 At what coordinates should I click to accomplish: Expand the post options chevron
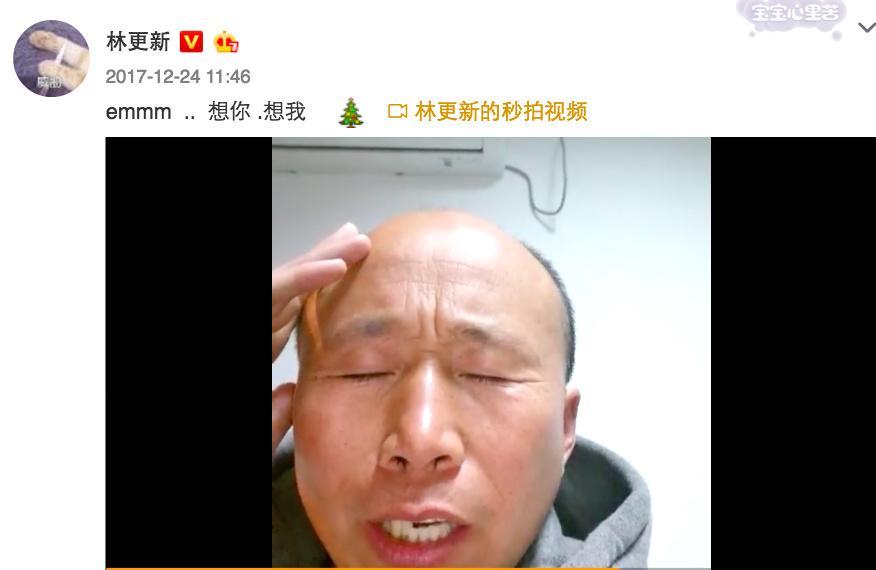click(866, 28)
